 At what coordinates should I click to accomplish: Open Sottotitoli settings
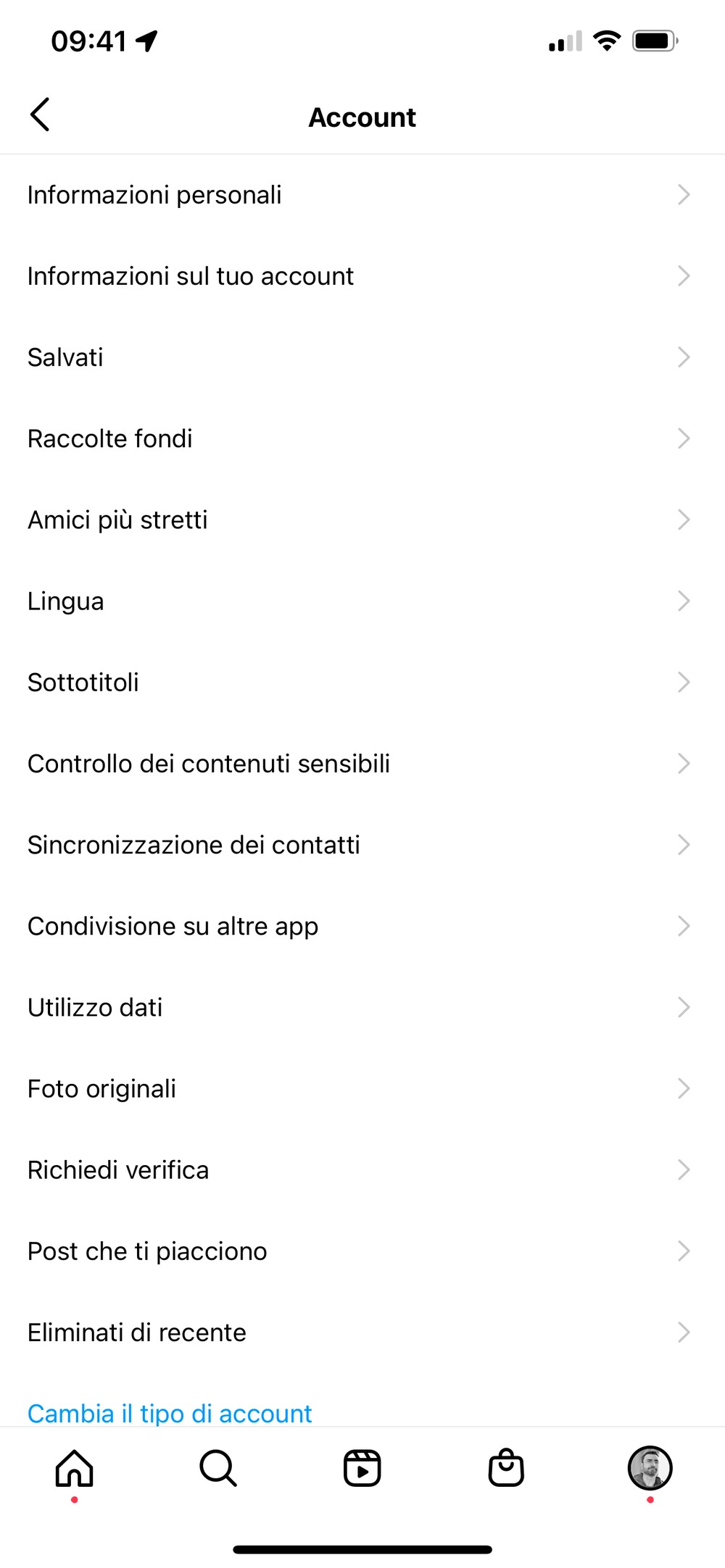tap(362, 683)
